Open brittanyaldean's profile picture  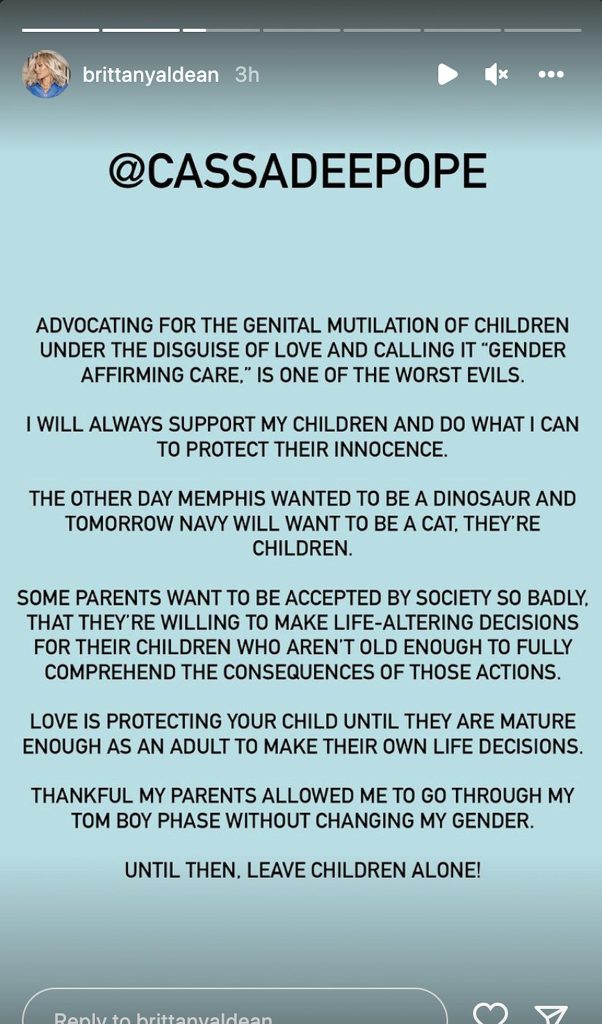point(46,74)
